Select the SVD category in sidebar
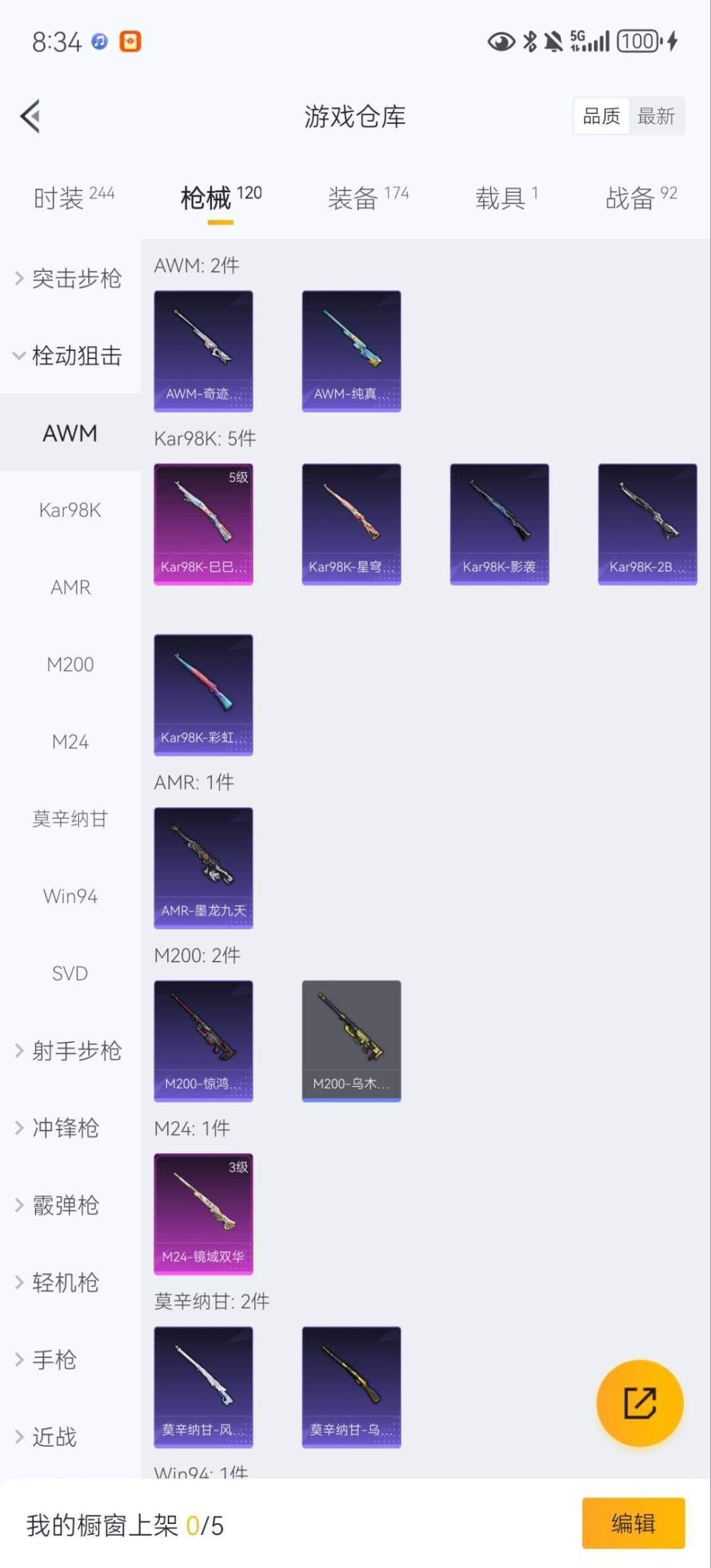This screenshot has height=1568, width=711. [x=70, y=973]
